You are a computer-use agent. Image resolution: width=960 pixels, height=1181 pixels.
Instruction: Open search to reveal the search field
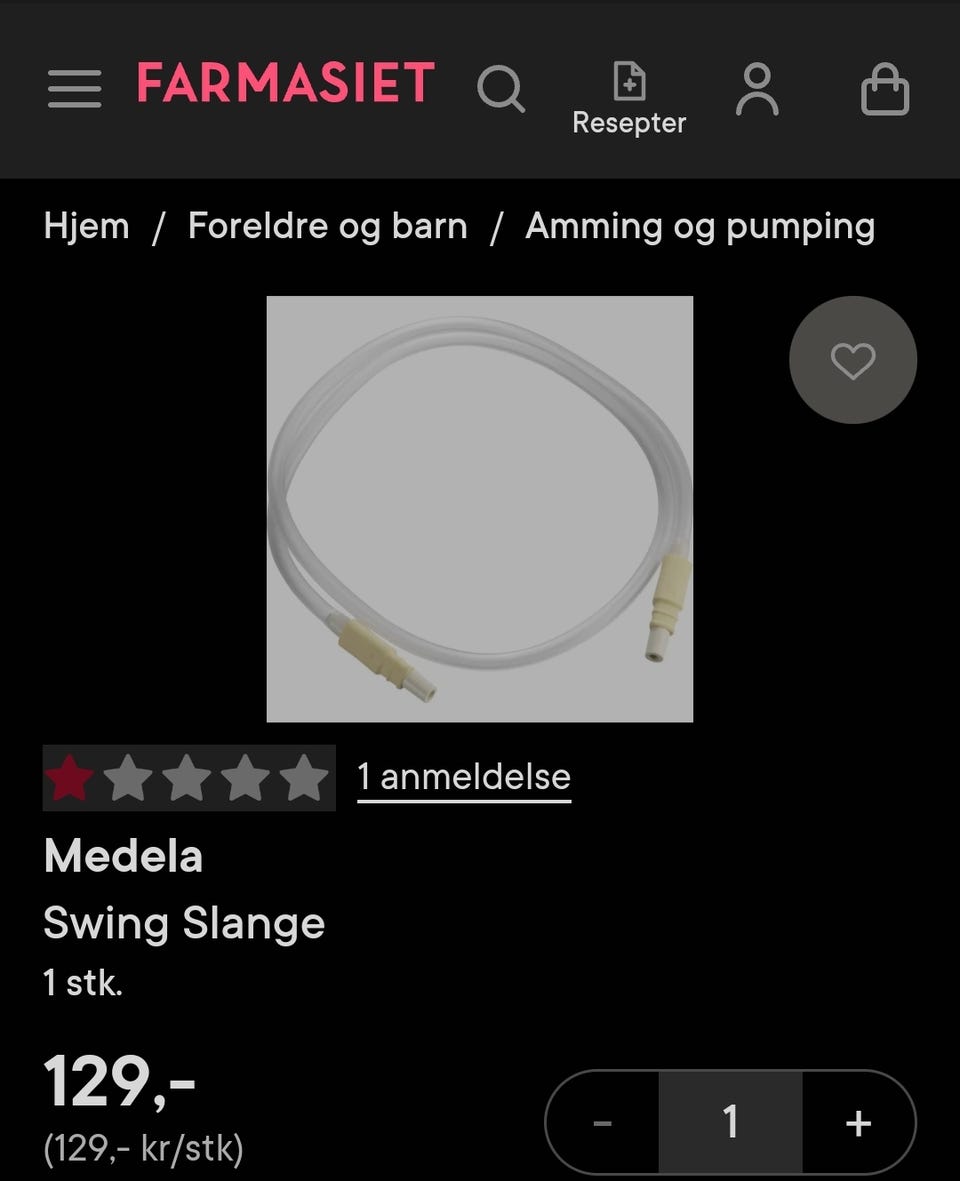click(502, 89)
